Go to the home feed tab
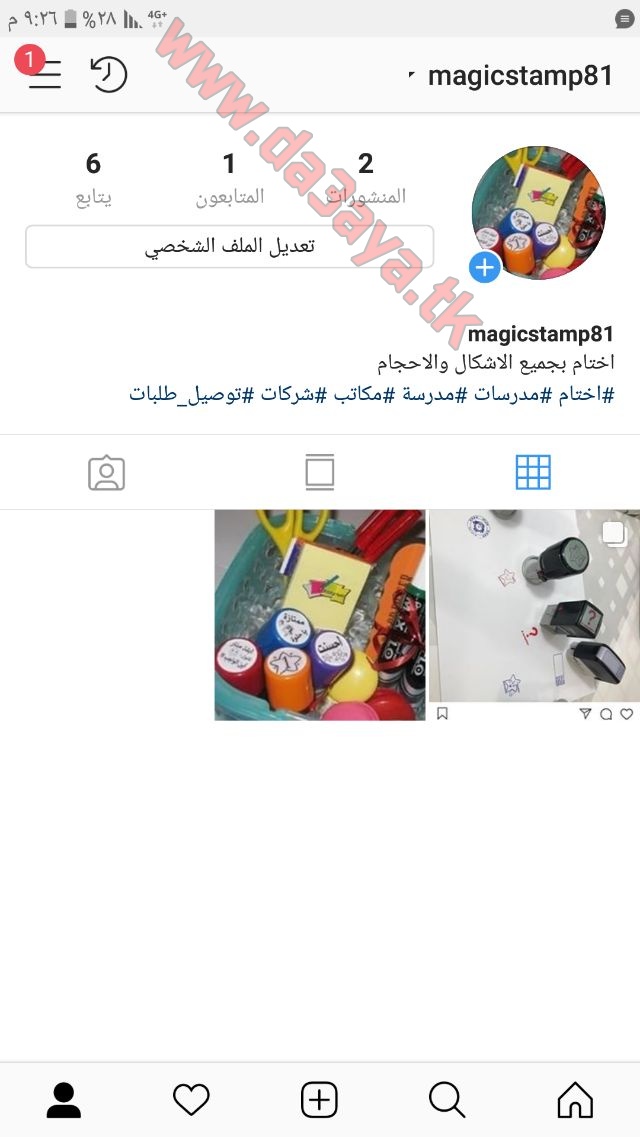Viewport: 640px width, 1137px height. 575,1100
